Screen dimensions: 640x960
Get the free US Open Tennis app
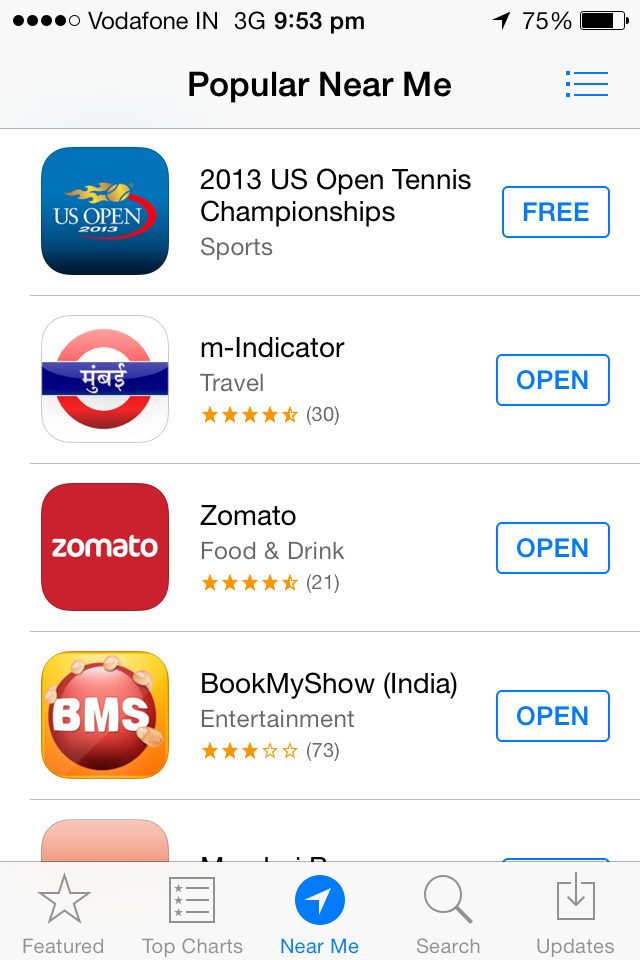tap(555, 212)
